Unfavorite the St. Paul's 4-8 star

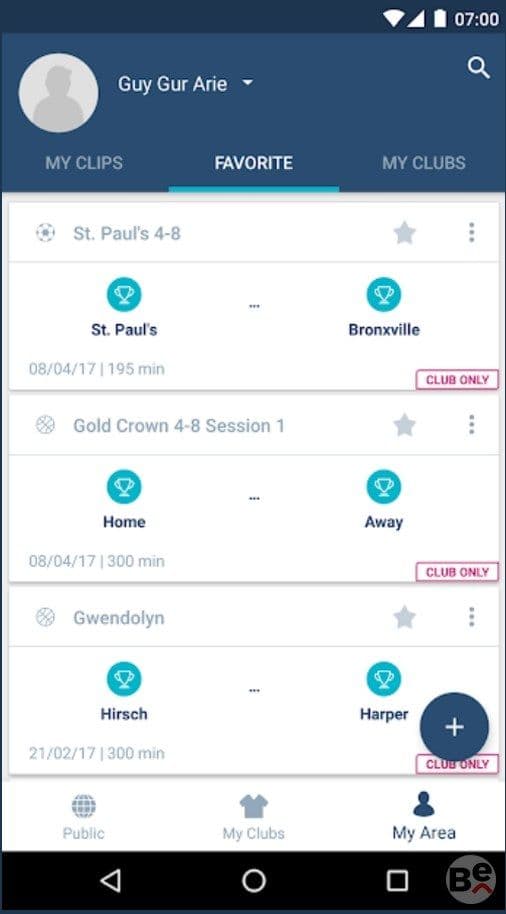(x=404, y=233)
